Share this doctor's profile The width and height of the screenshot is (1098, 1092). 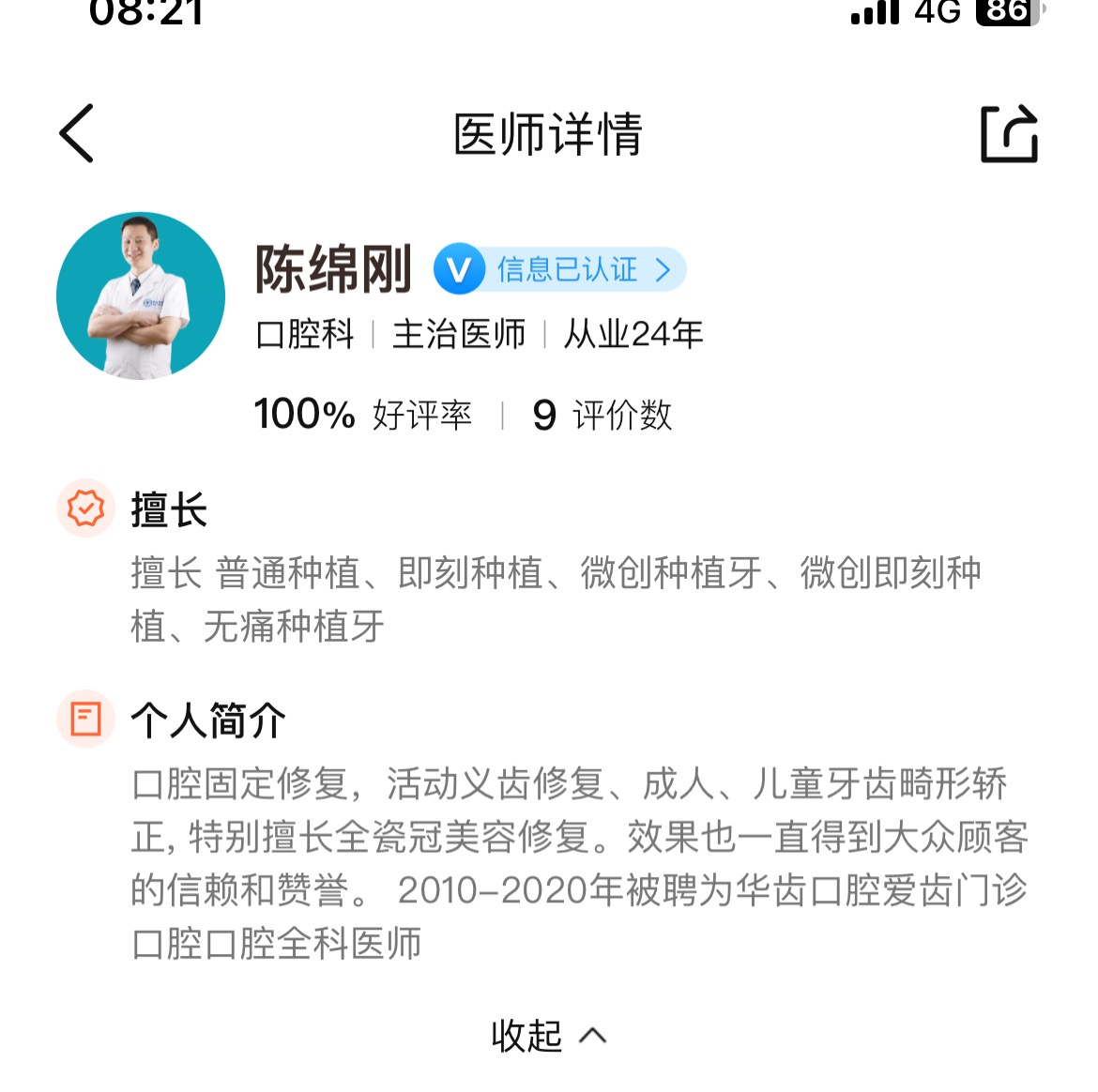click(x=1009, y=134)
